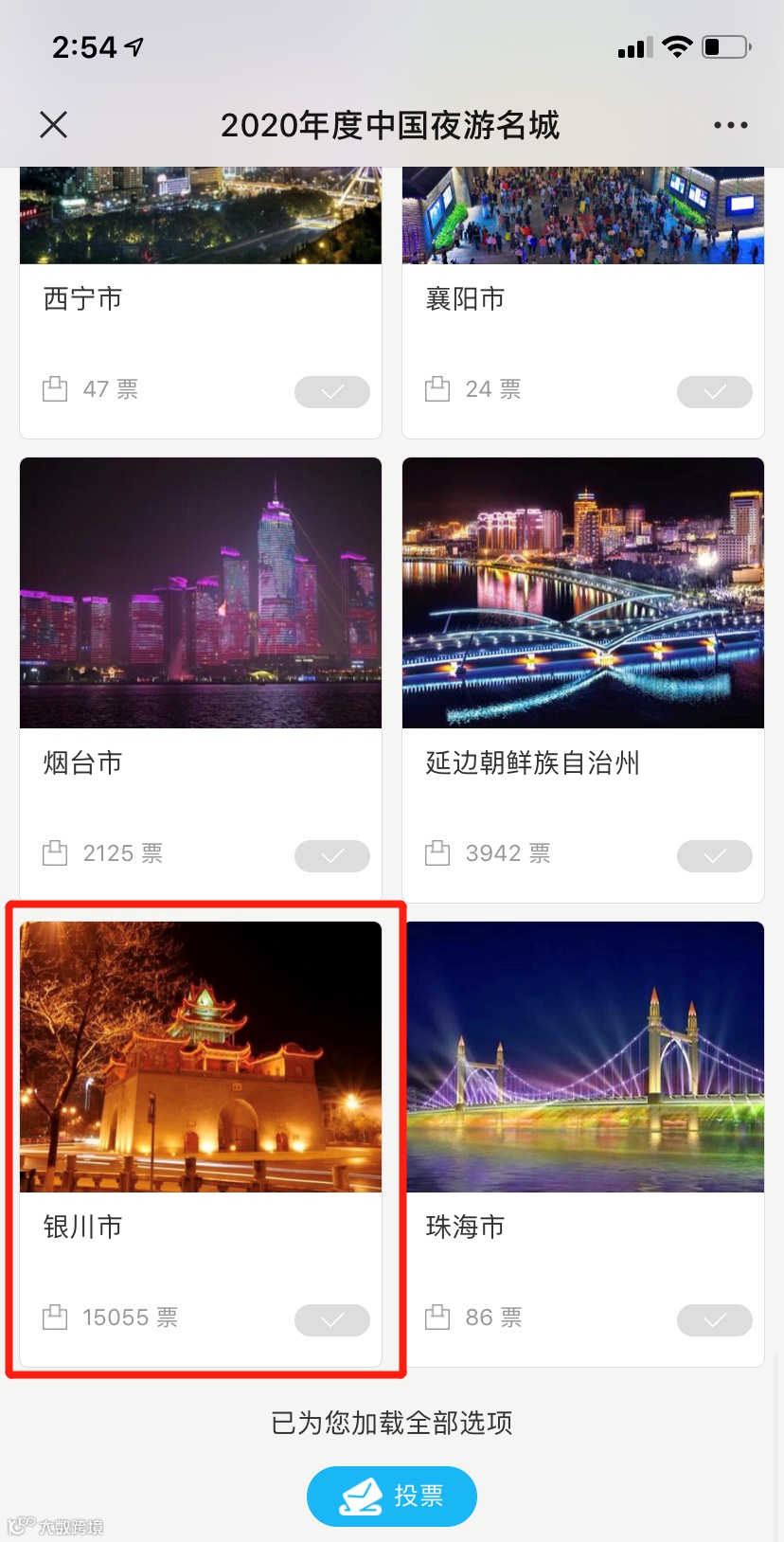Image resolution: width=784 pixels, height=1542 pixels.
Task: Mark 银川市 as your vote choice
Action: (332, 1319)
